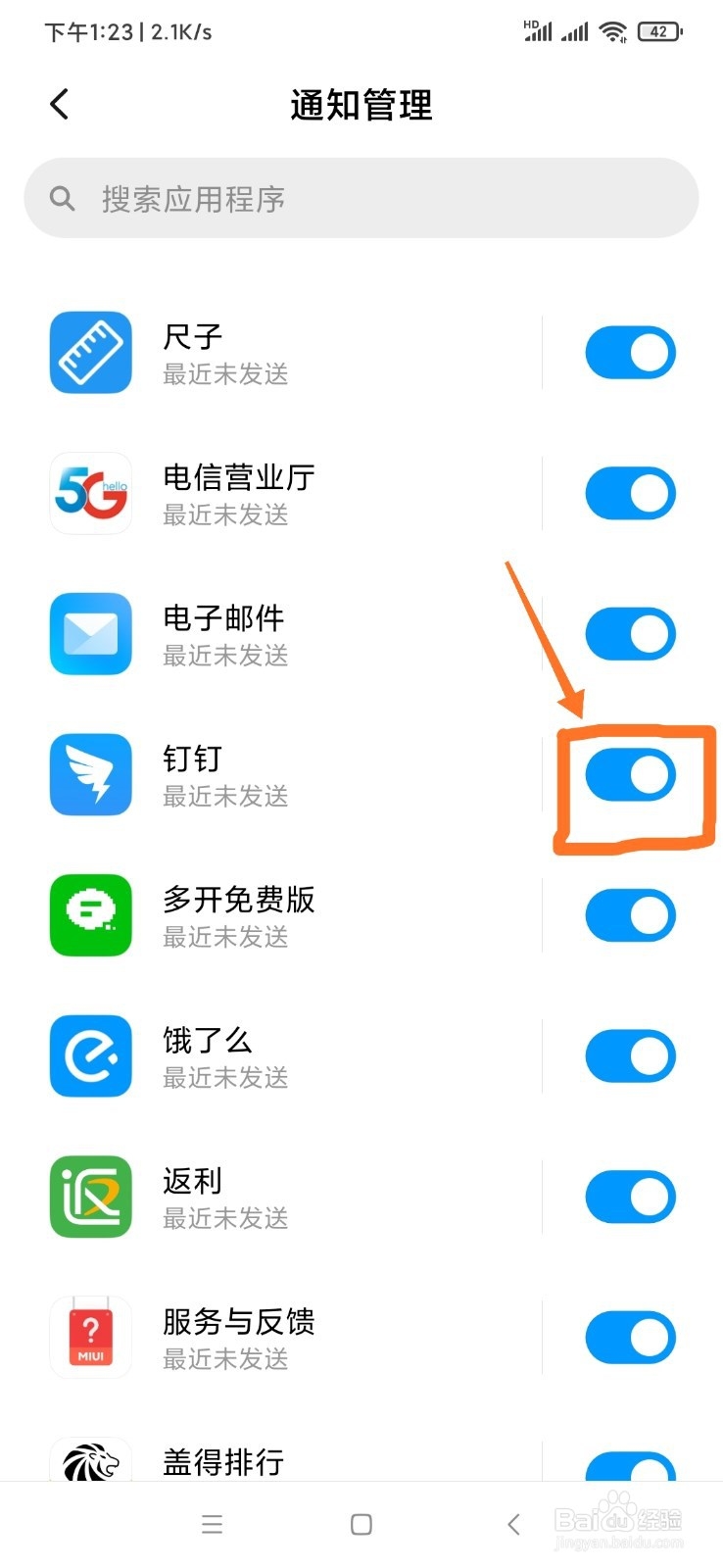Click the 返利 rebate app icon
Viewport: 723px width, 1568px height.
tap(90, 1196)
